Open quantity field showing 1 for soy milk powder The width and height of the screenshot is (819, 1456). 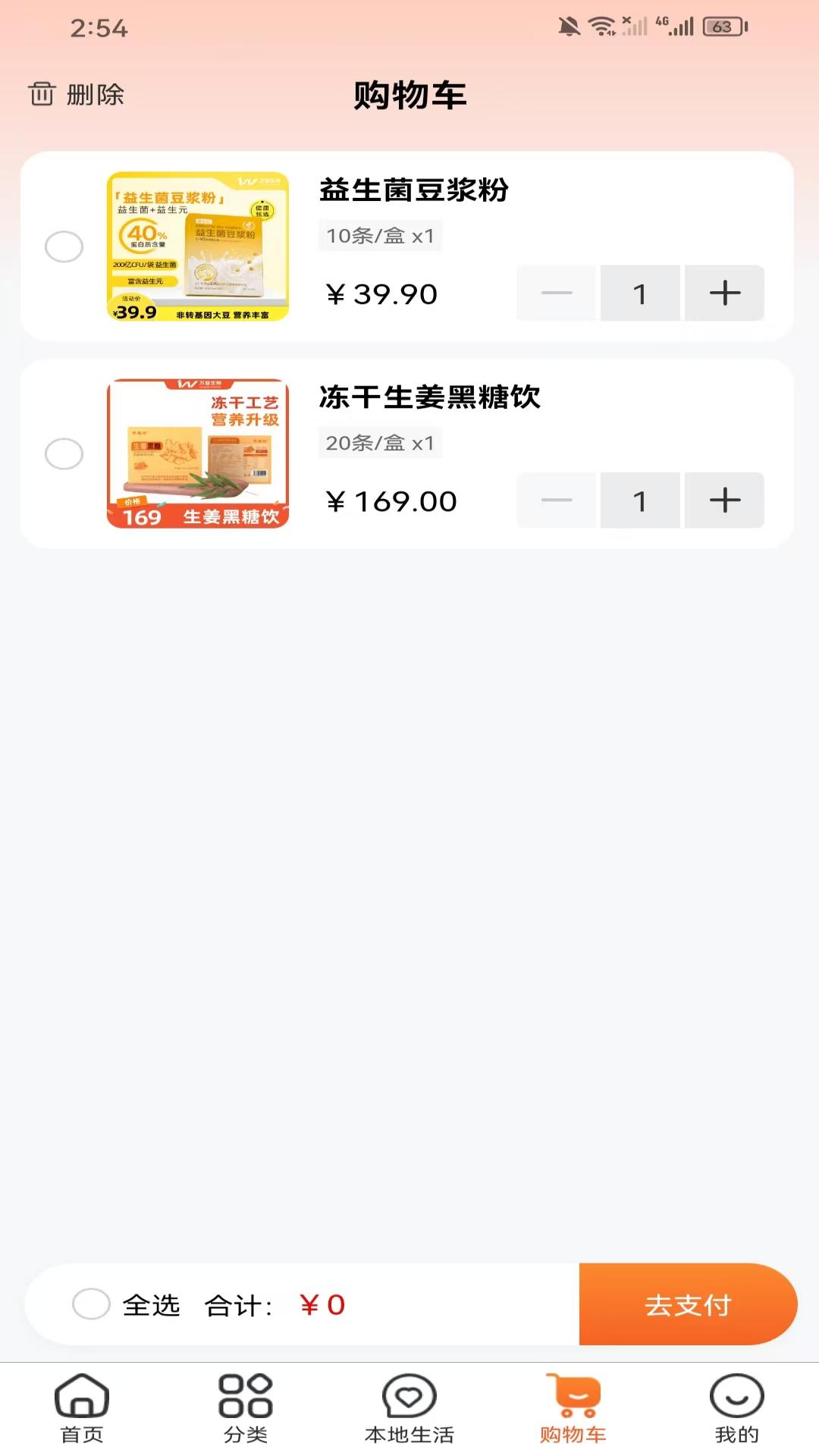(x=640, y=293)
